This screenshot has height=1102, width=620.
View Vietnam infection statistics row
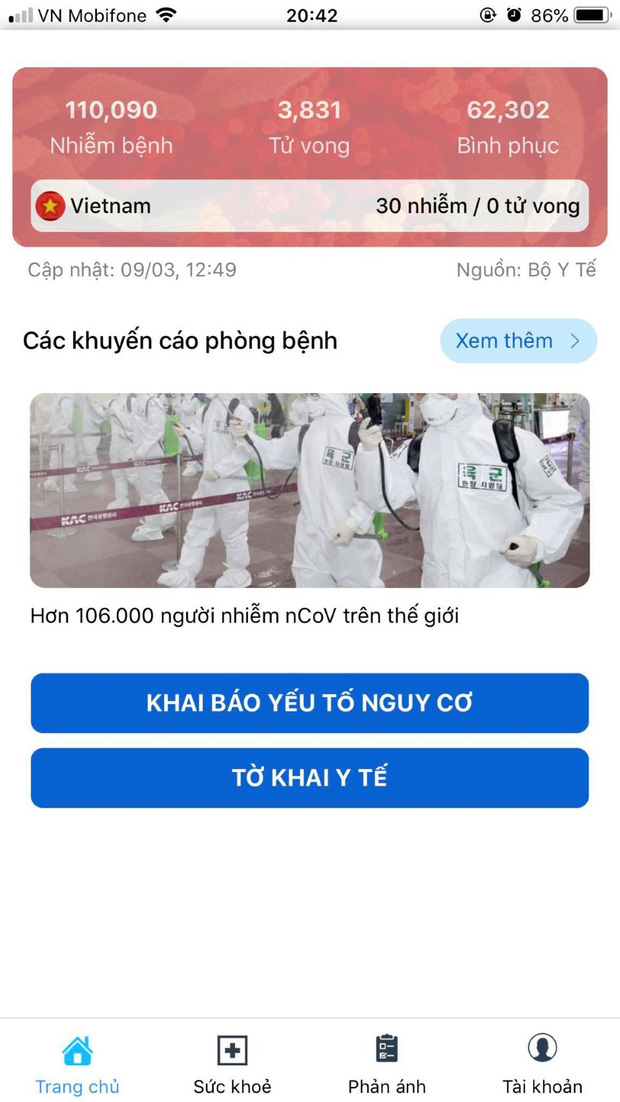coord(309,206)
